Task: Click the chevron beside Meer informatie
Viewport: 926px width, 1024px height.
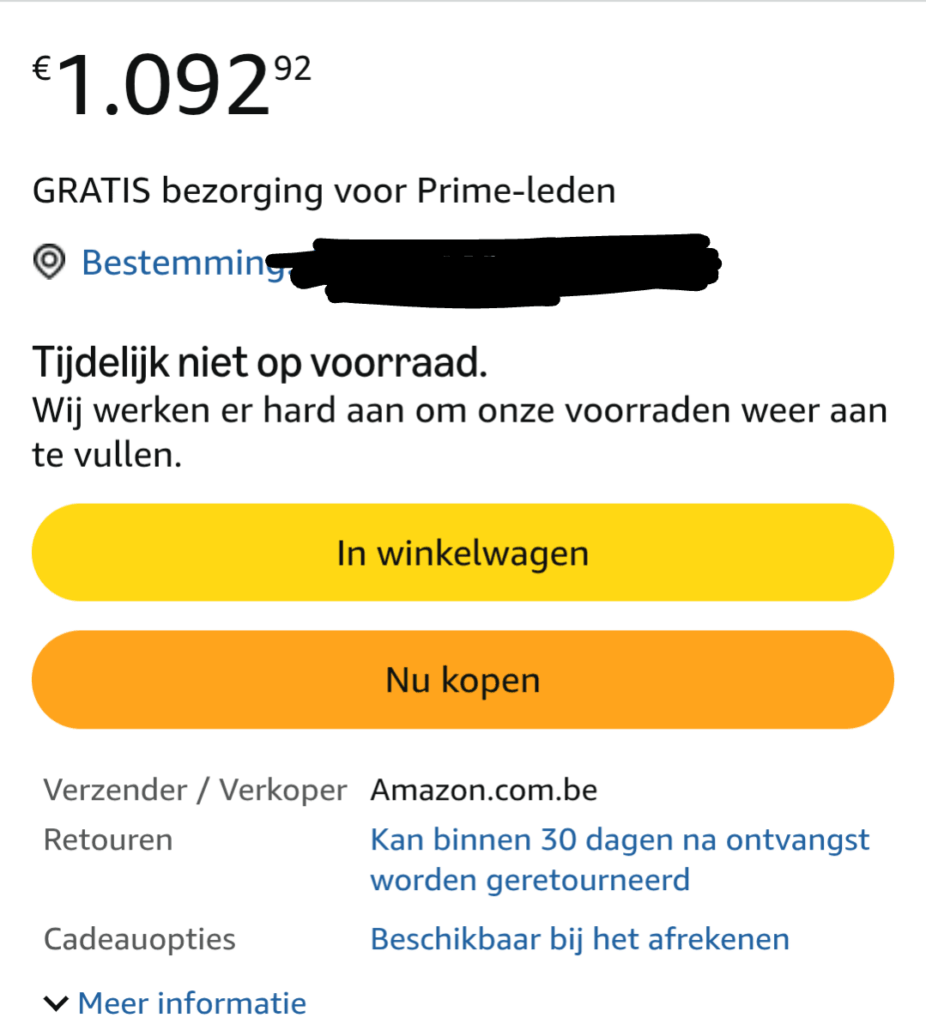Action: [x=55, y=1003]
